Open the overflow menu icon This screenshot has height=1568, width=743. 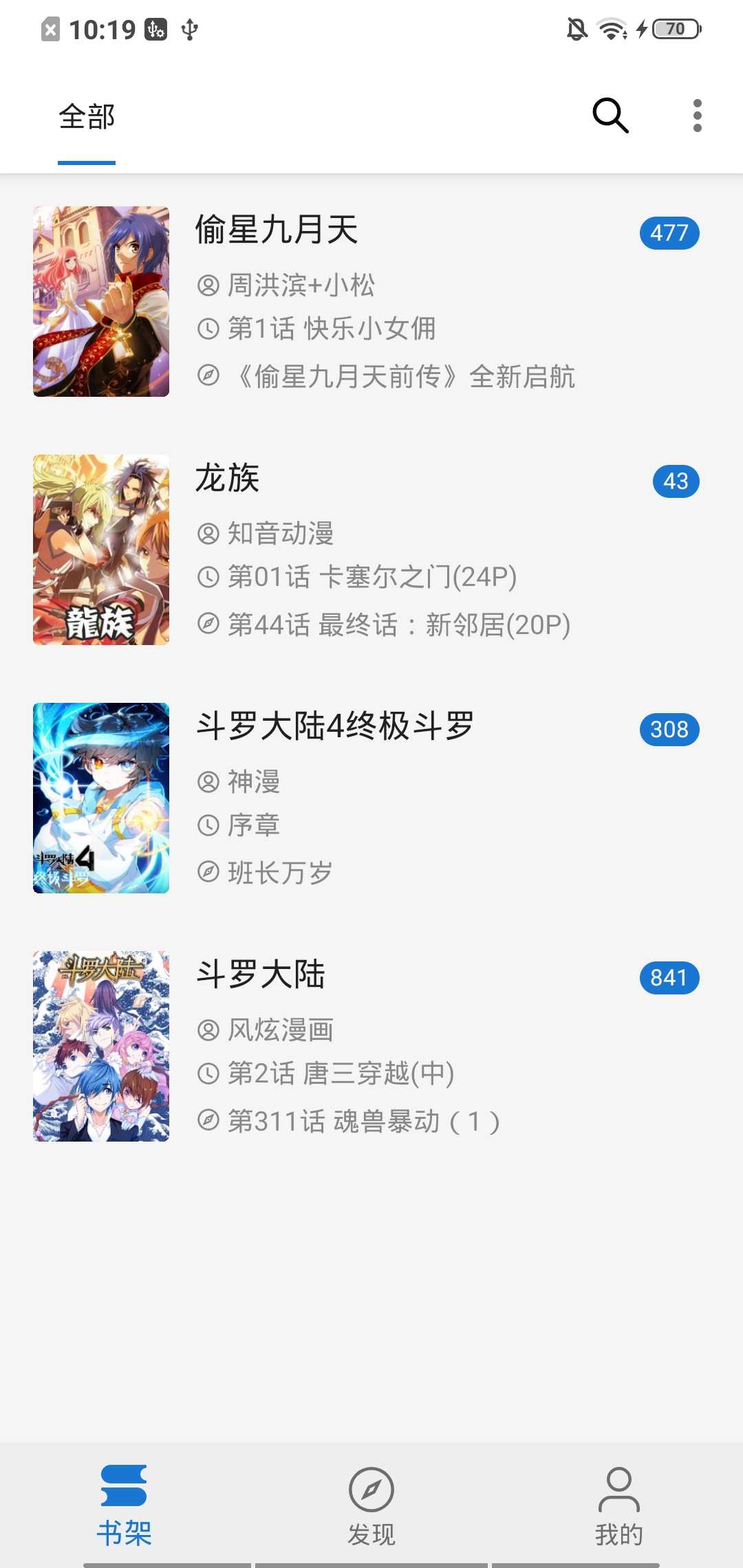(x=698, y=116)
